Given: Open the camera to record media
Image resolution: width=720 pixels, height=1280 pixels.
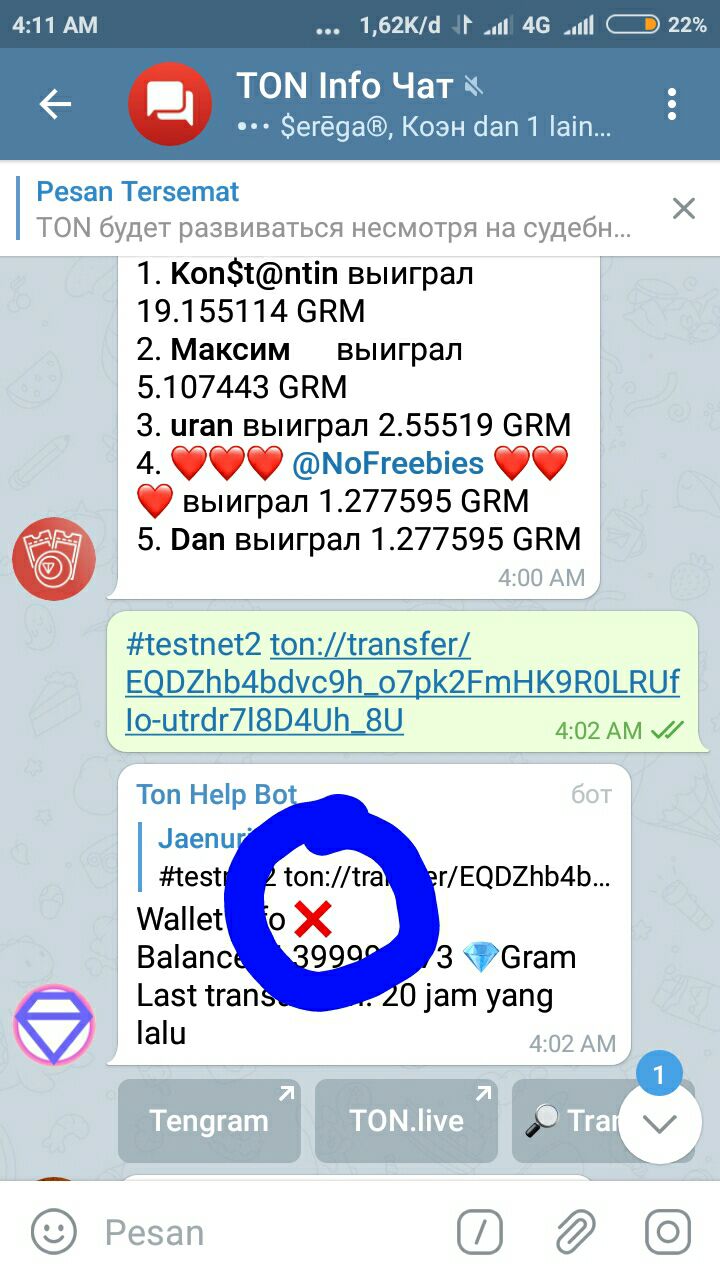Looking at the screenshot, I should coord(667,1231).
